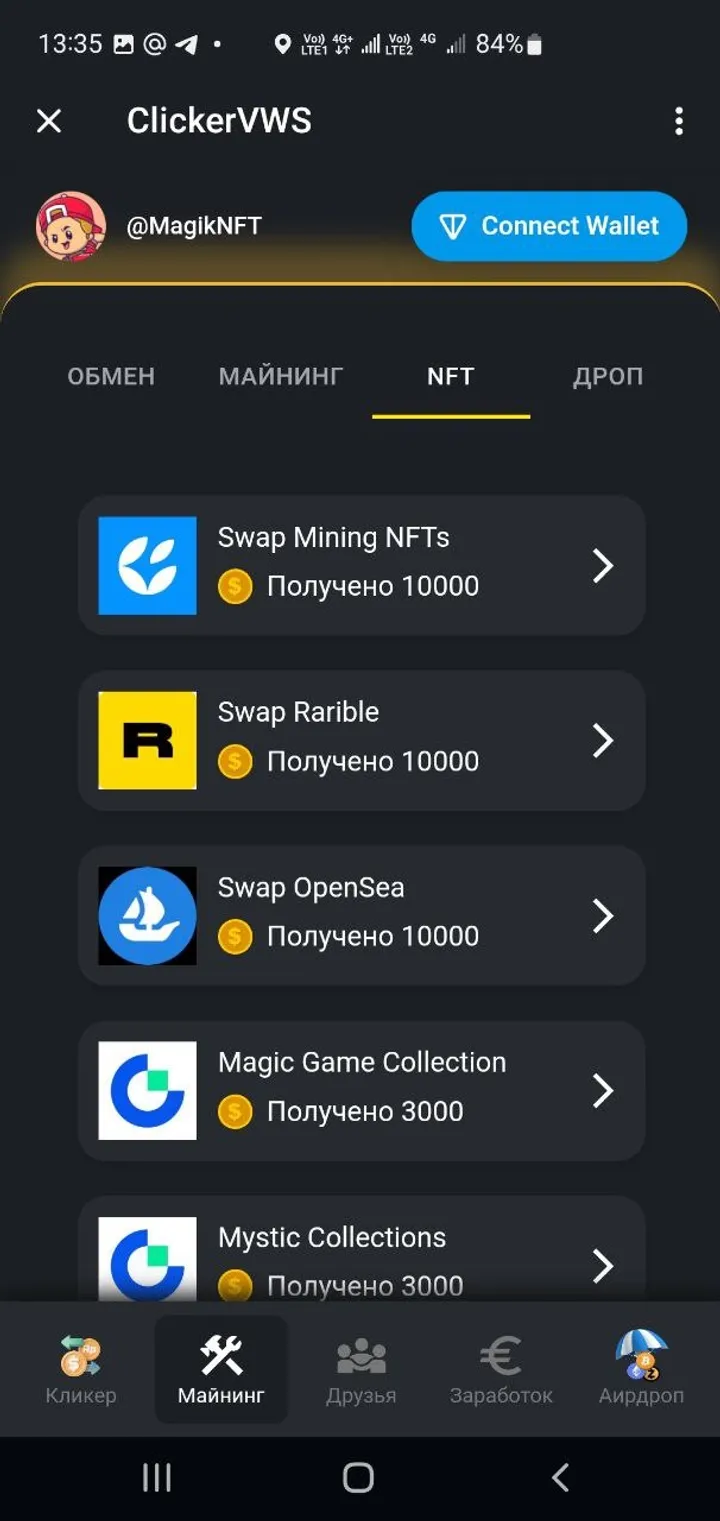Open the Mystic Collections card
Image resolution: width=720 pixels, height=1521 pixels.
(x=361, y=1255)
